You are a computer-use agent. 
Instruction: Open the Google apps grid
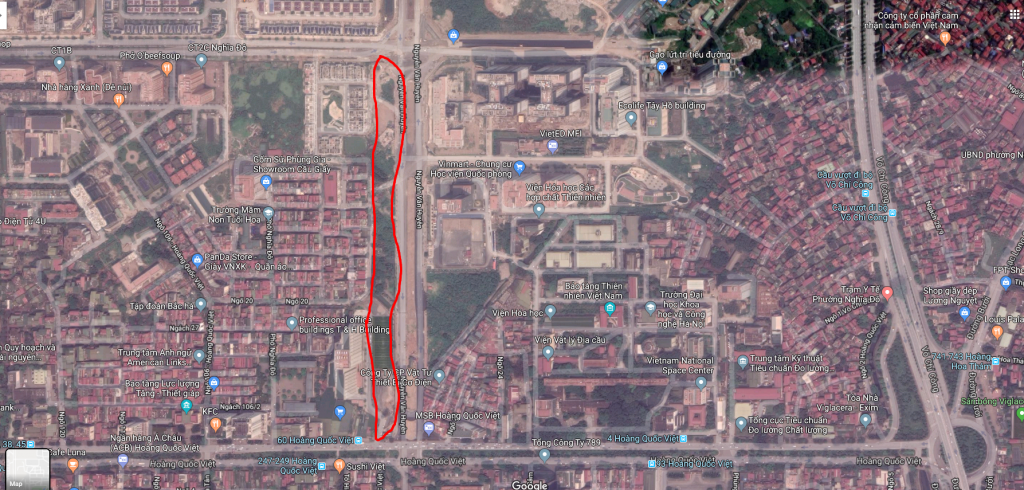1010,13
